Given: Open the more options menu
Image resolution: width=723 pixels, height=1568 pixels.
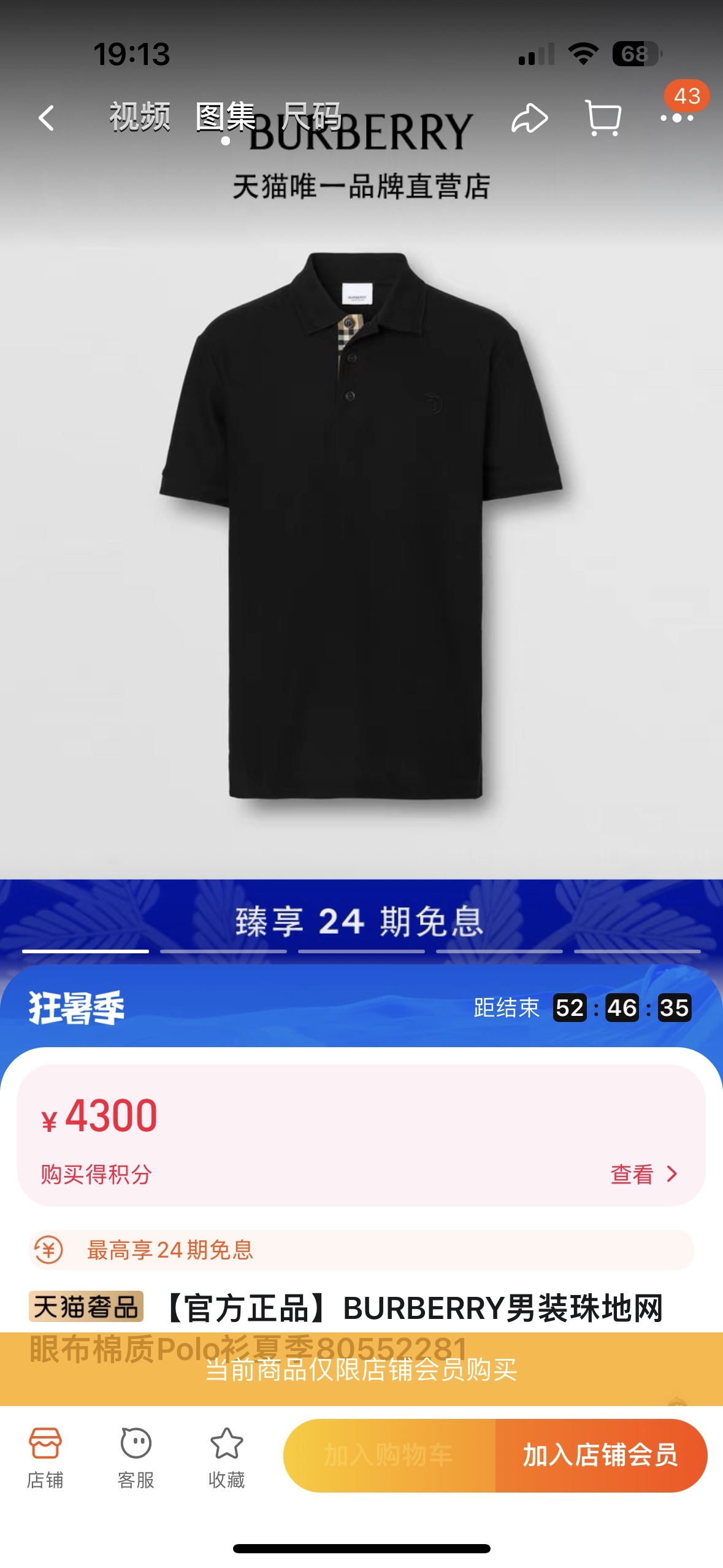Looking at the screenshot, I should point(676,118).
